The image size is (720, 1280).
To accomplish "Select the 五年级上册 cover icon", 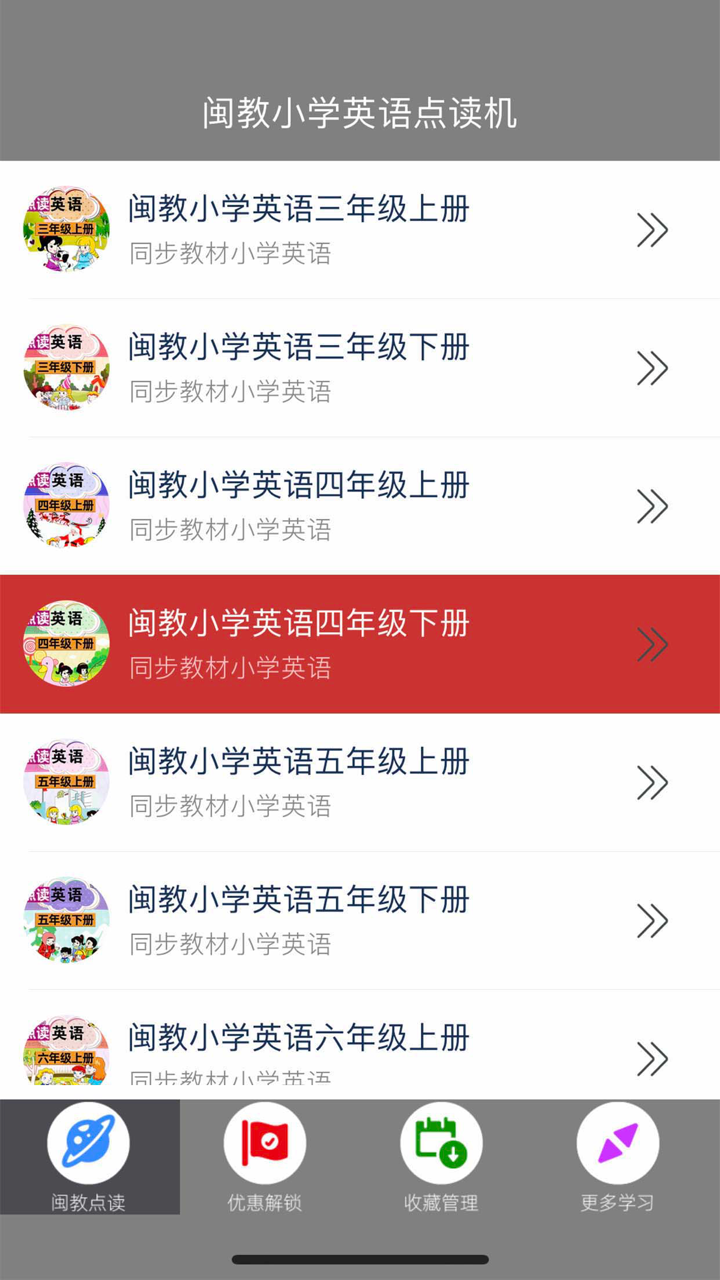I will [66, 782].
